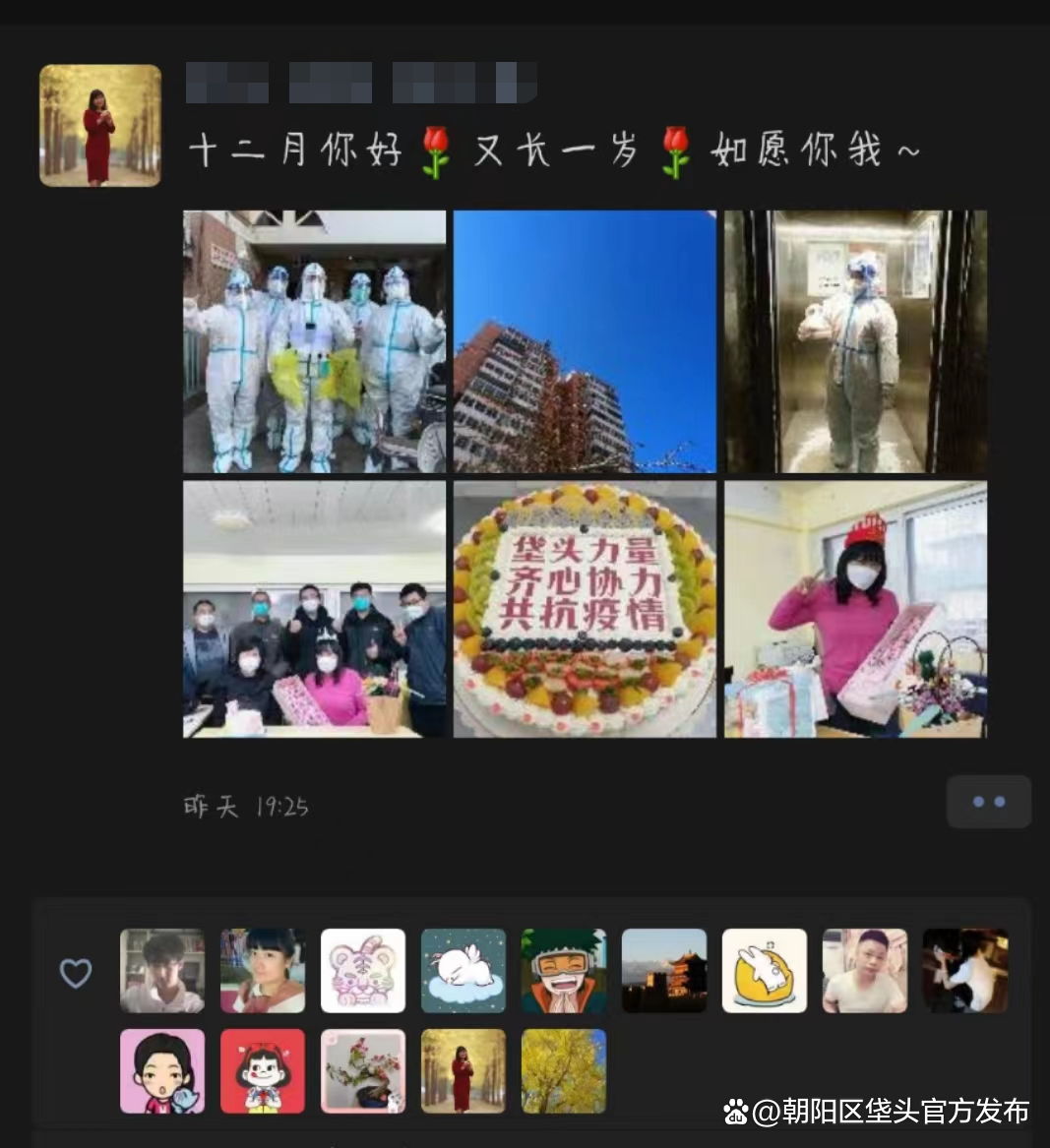1050x1148 pixels.
Task: Visit the liker with the laughing anime character avatar
Action: (564, 971)
